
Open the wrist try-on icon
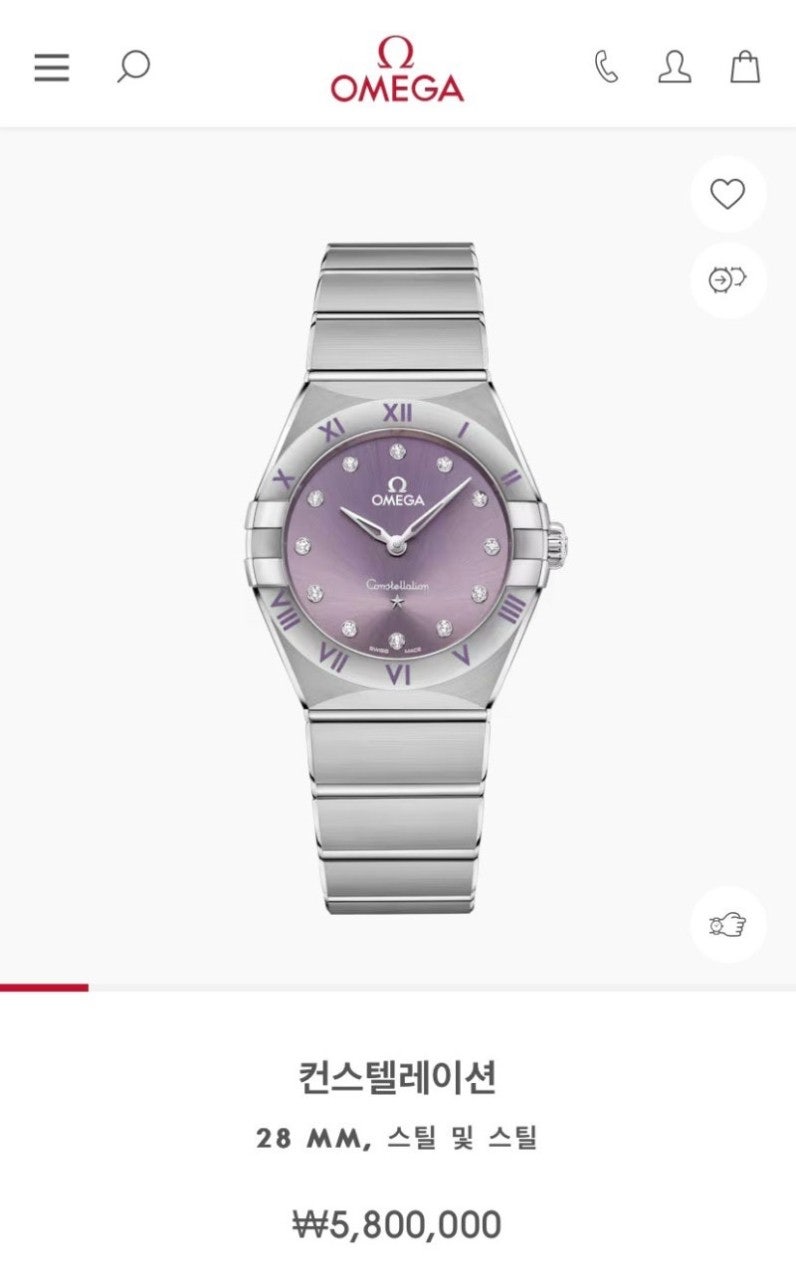(727, 924)
